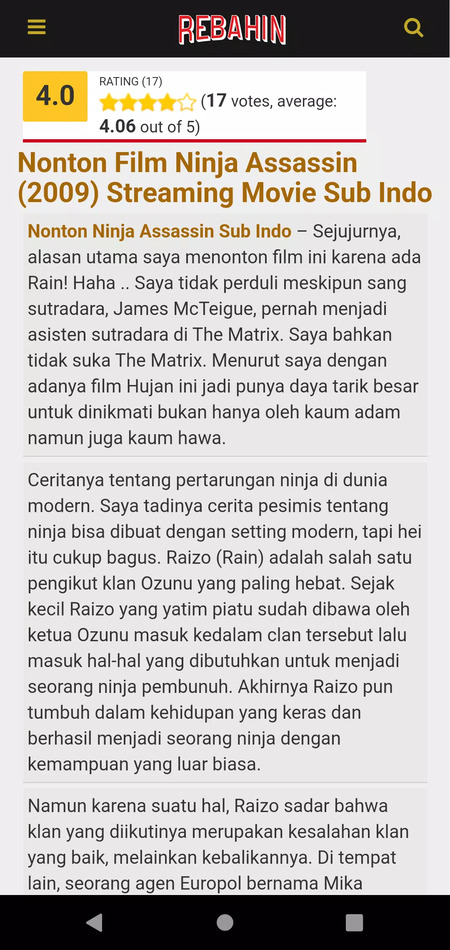Tap the Rebahin logo to go home
This screenshot has width=450, height=950.
tap(232, 29)
